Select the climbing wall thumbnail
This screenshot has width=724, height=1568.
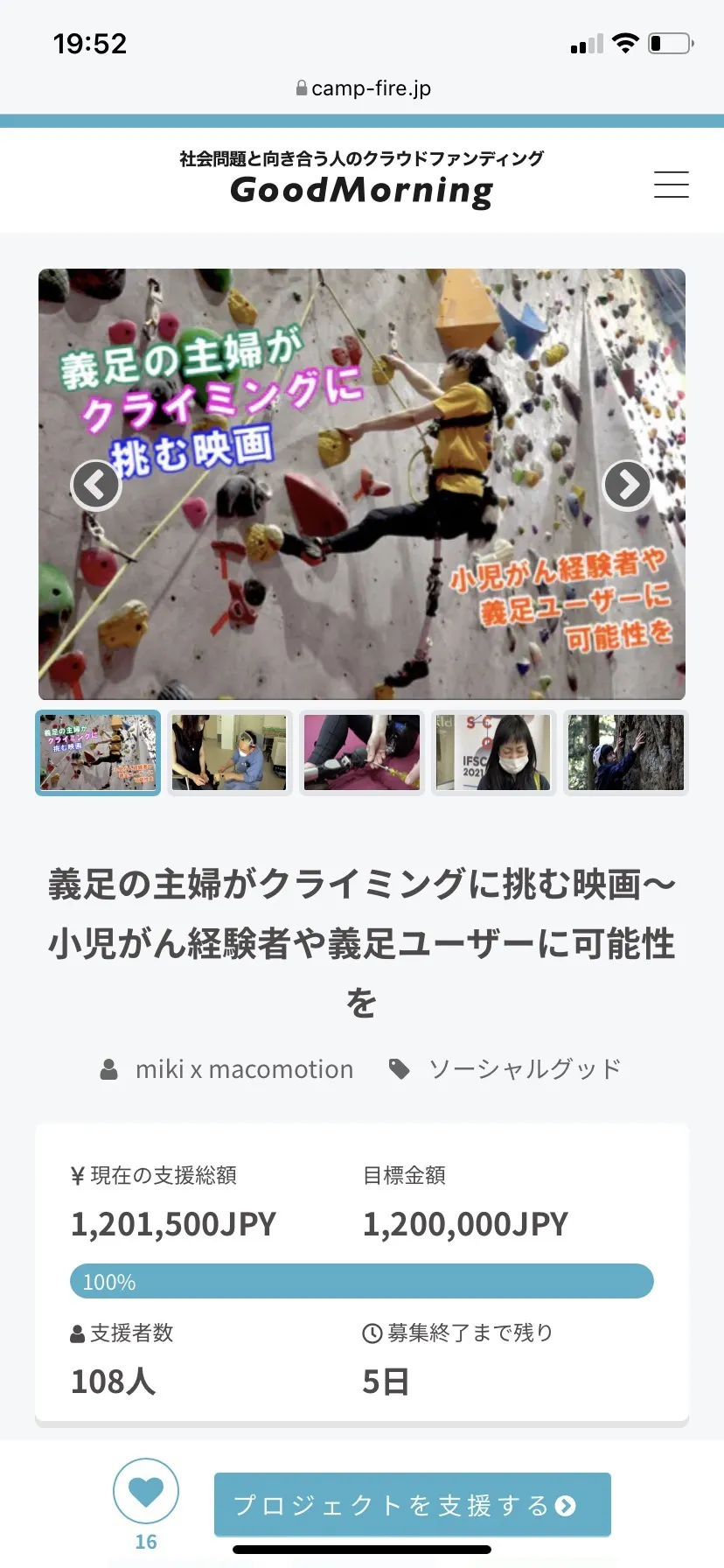[x=98, y=752]
